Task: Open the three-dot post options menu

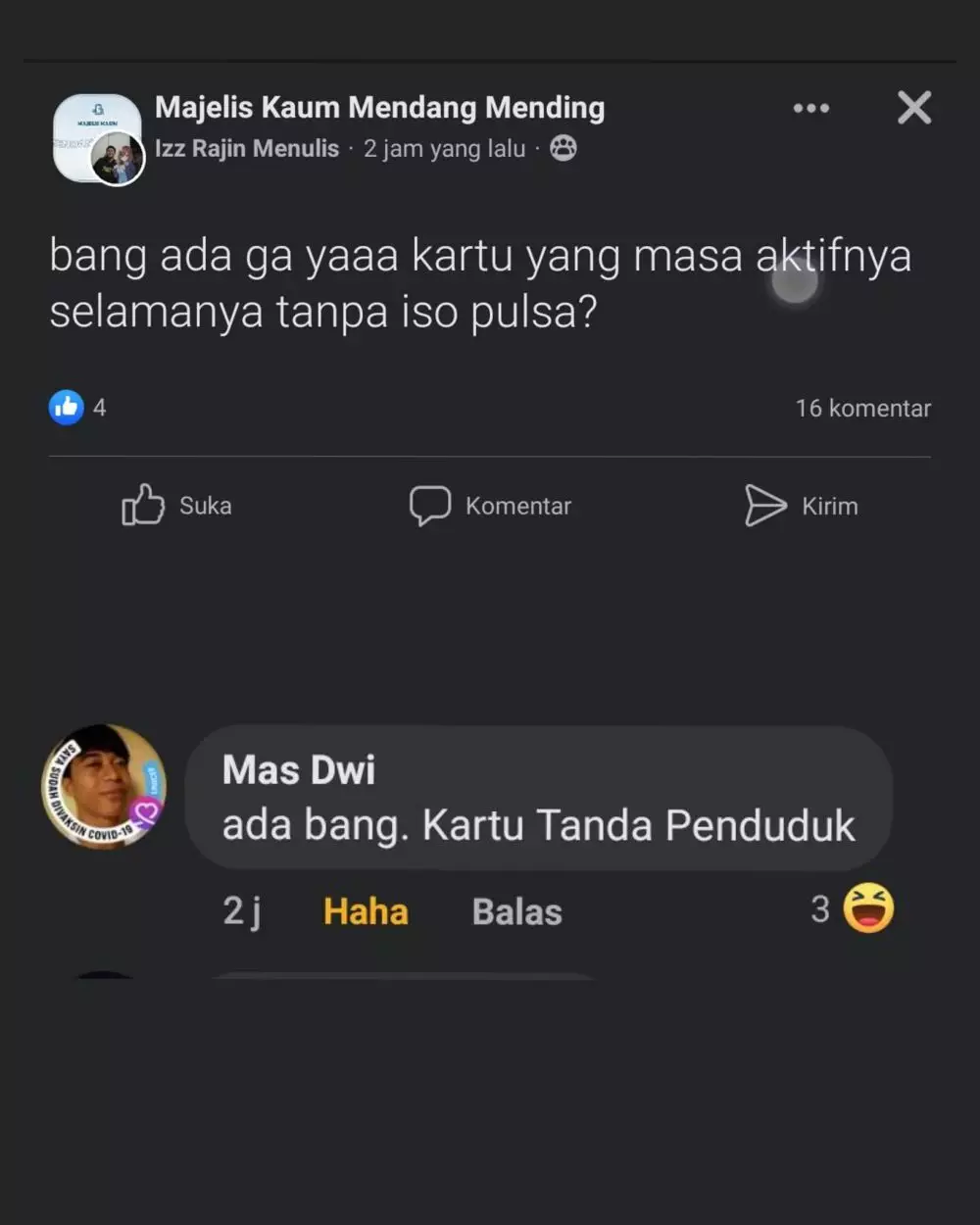Action: [810, 108]
